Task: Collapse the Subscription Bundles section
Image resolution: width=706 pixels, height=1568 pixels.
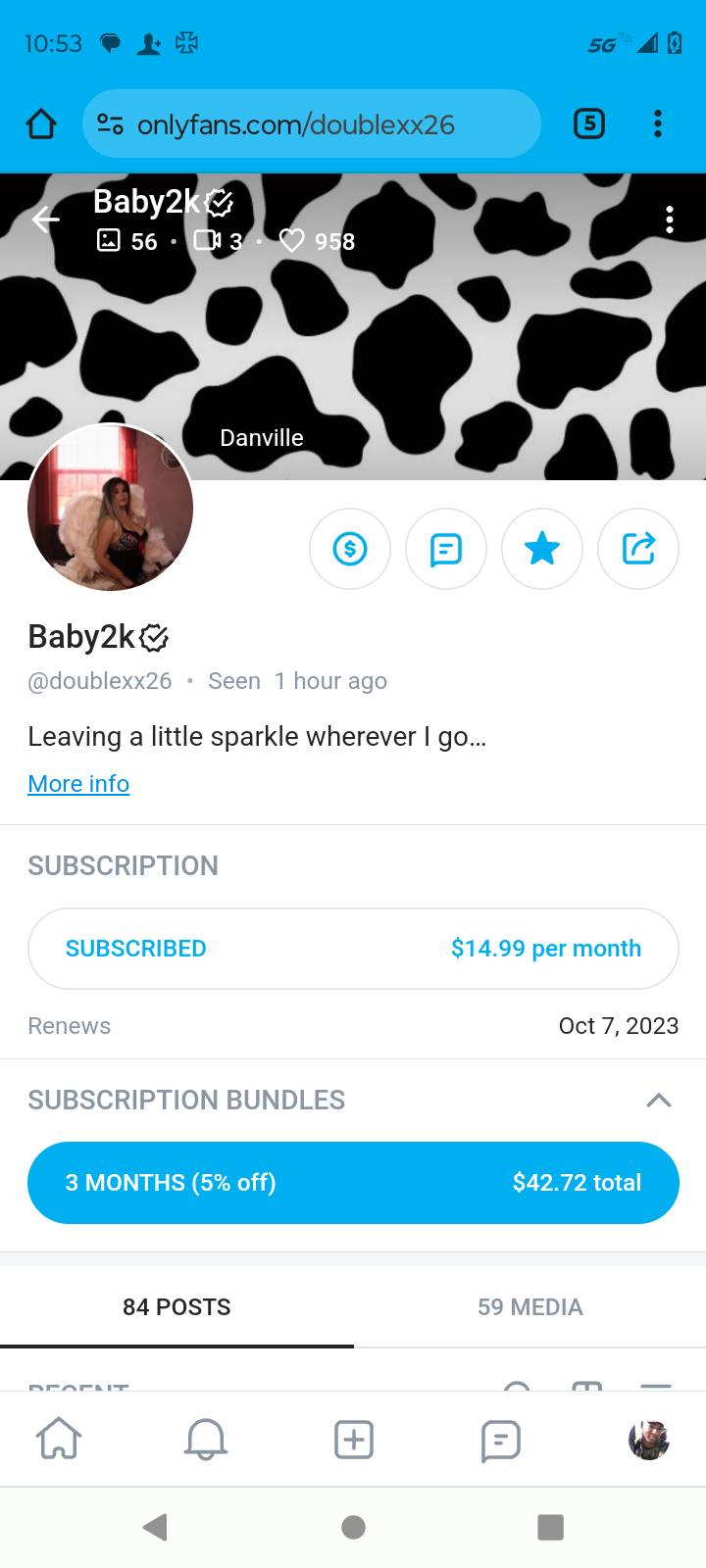Action: pyautogui.click(x=659, y=1101)
